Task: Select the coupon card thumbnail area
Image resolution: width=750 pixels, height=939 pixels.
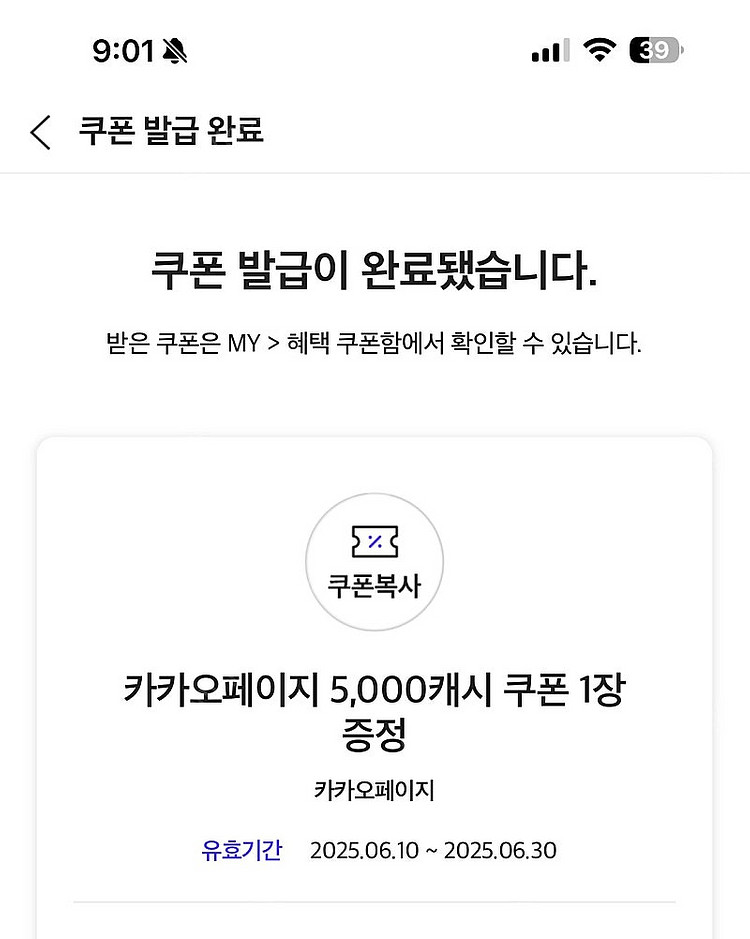Action: pyautogui.click(x=375, y=562)
